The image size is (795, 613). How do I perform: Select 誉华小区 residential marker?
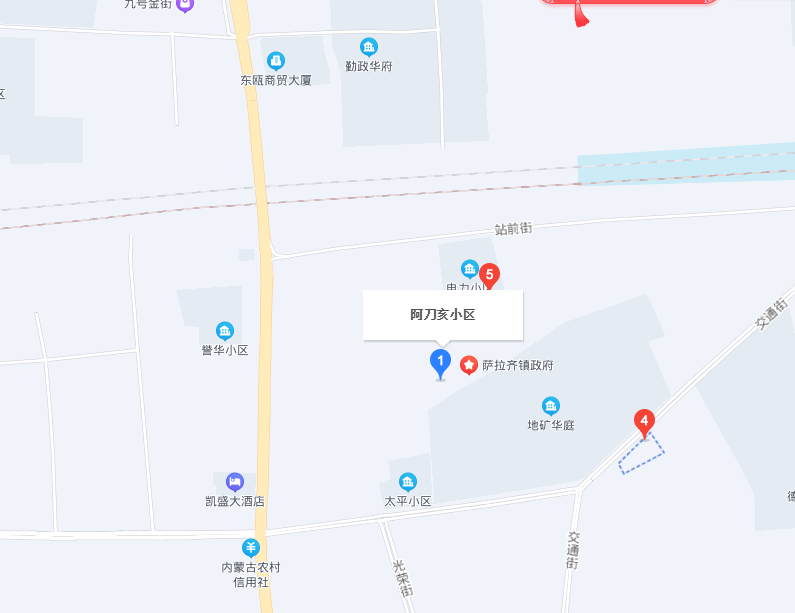coord(224,331)
